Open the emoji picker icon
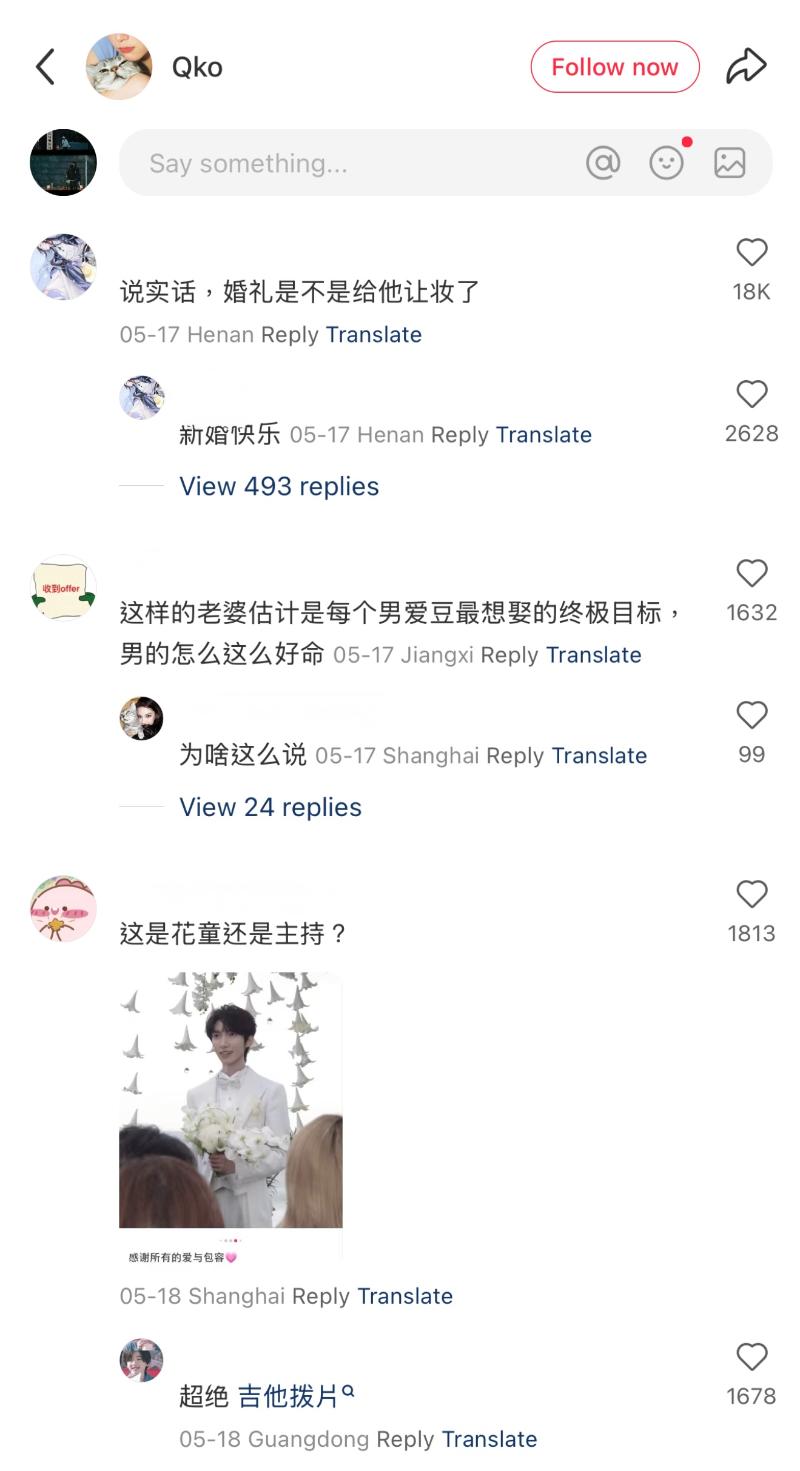This screenshot has width=800, height=1471. tap(667, 162)
